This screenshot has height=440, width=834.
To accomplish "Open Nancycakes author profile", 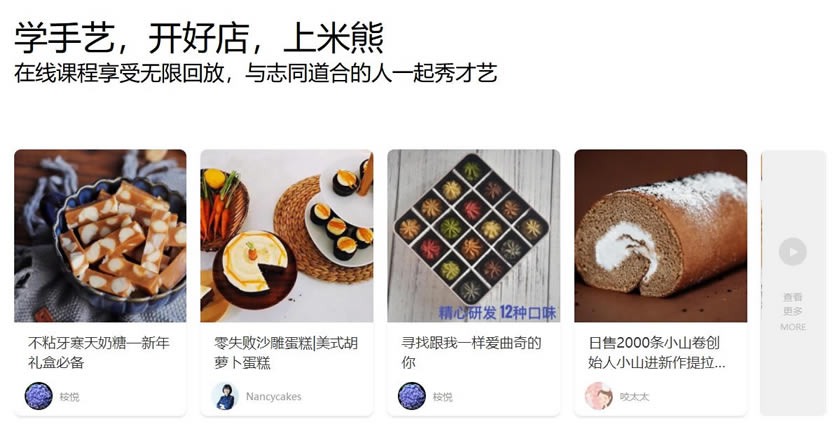I will pyautogui.click(x=272, y=397).
